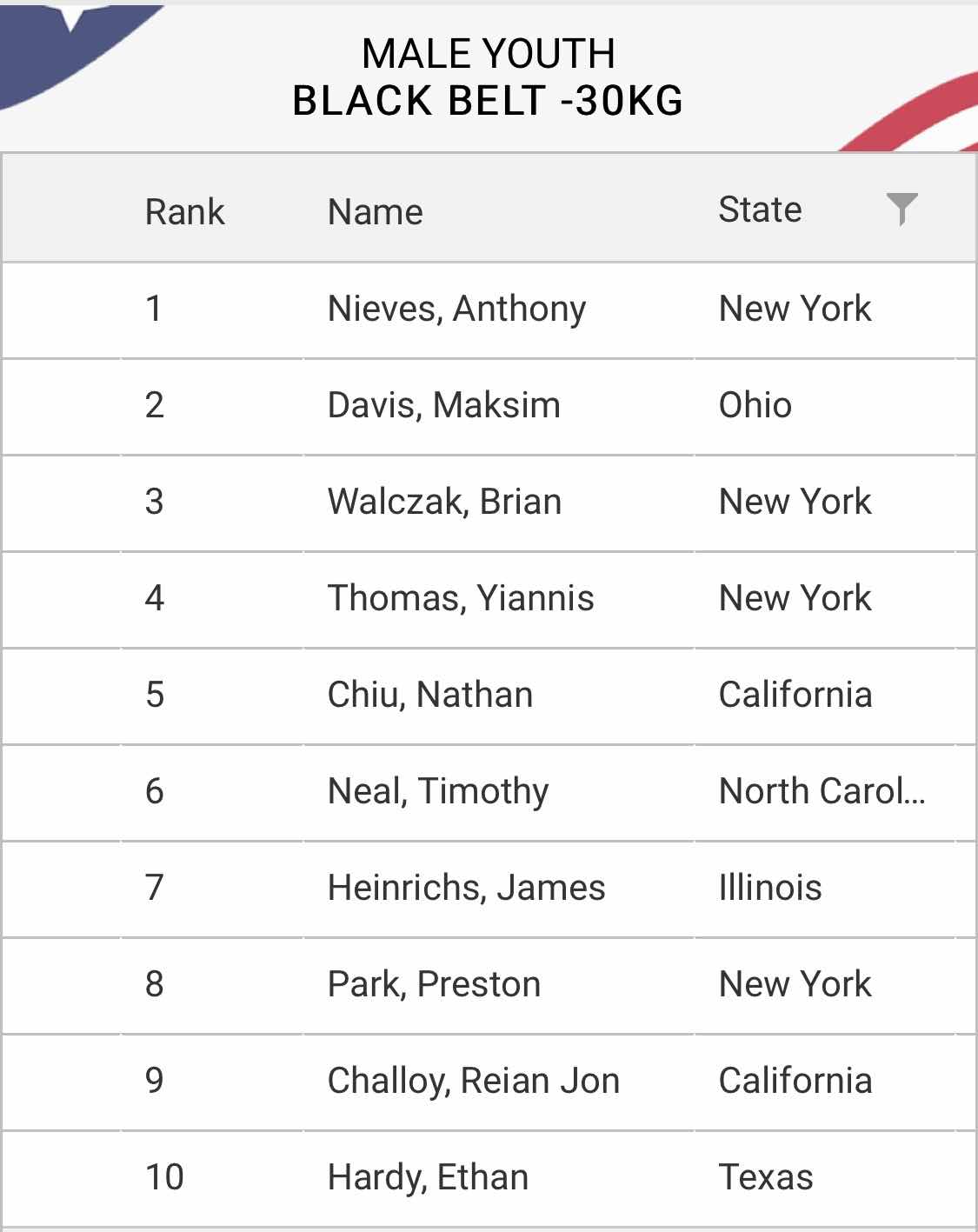Open the State column filter

[901, 209]
